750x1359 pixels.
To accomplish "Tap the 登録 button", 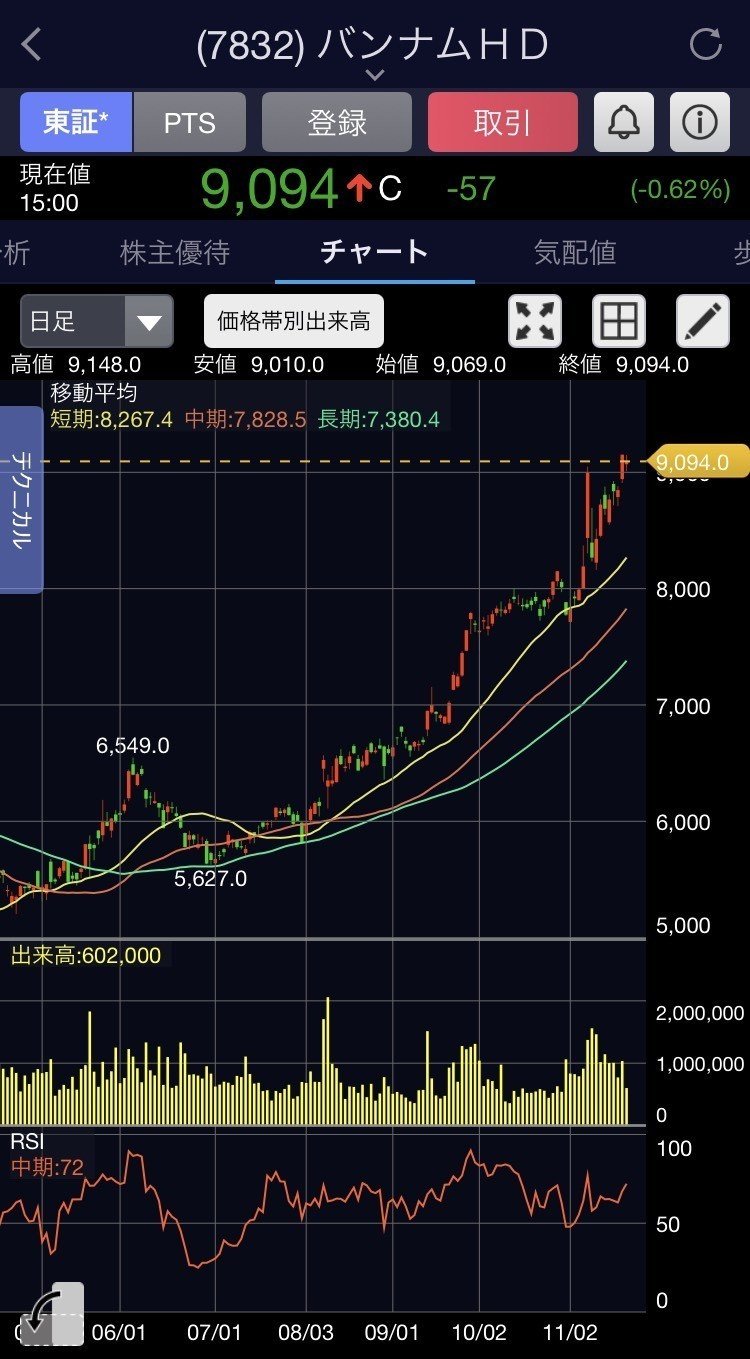I will (x=337, y=122).
